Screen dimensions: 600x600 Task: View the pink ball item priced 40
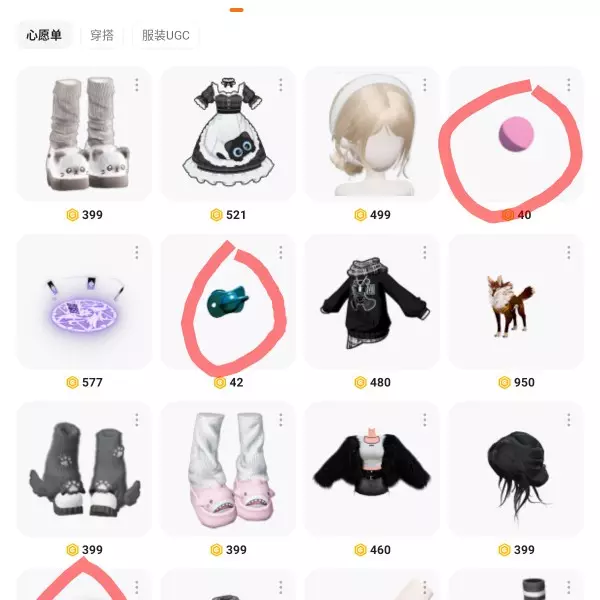[516, 135]
